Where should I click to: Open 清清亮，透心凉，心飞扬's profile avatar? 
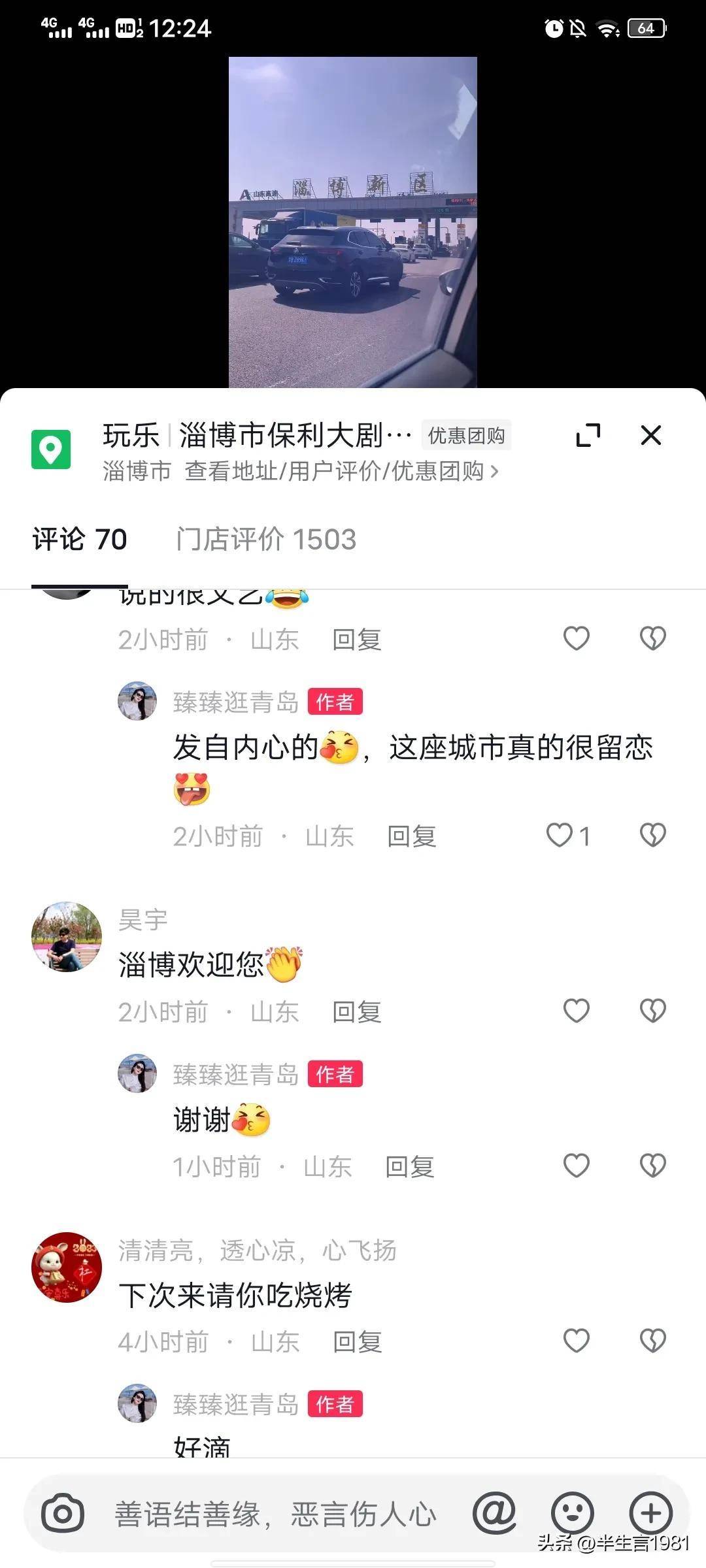coord(67,1267)
